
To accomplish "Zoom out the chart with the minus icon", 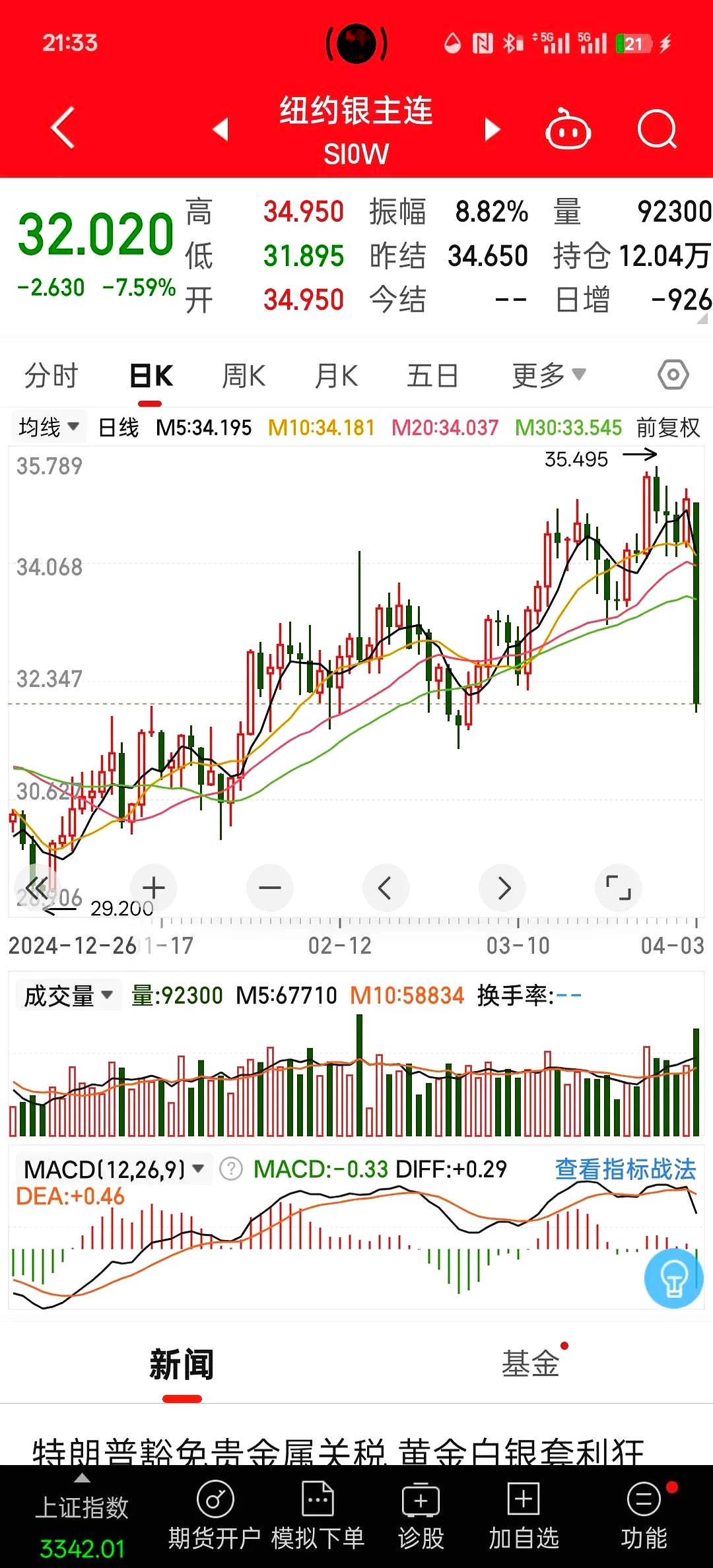I will click(x=269, y=888).
